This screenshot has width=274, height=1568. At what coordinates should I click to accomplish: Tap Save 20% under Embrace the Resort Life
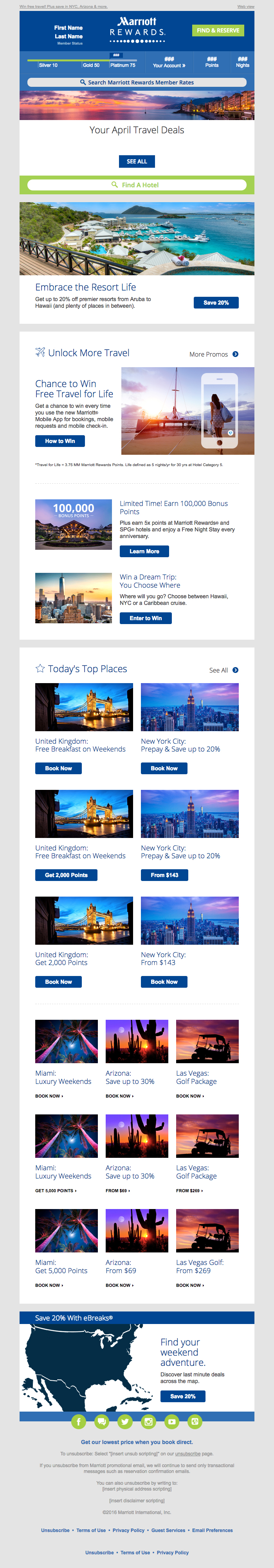point(216,303)
